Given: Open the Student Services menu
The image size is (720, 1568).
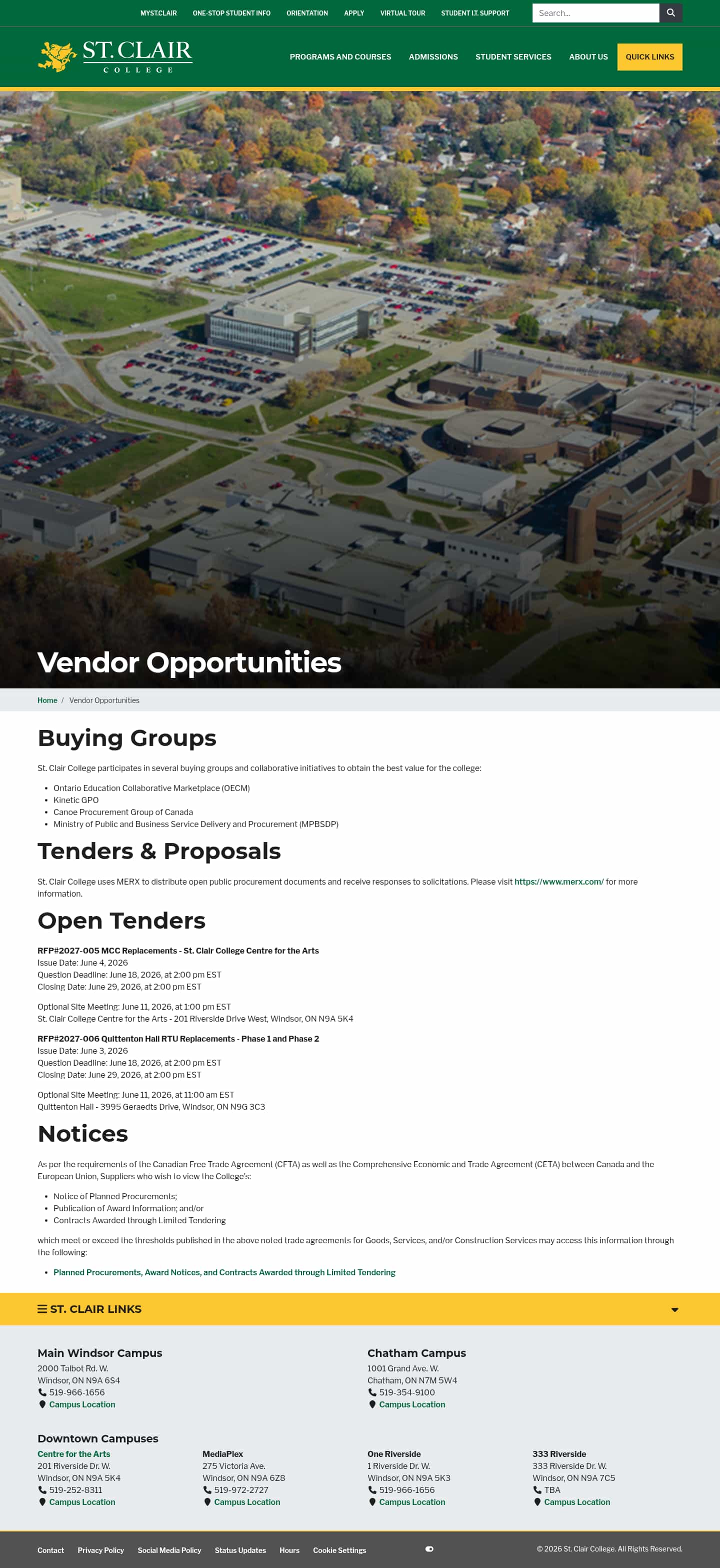Looking at the screenshot, I should point(513,57).
